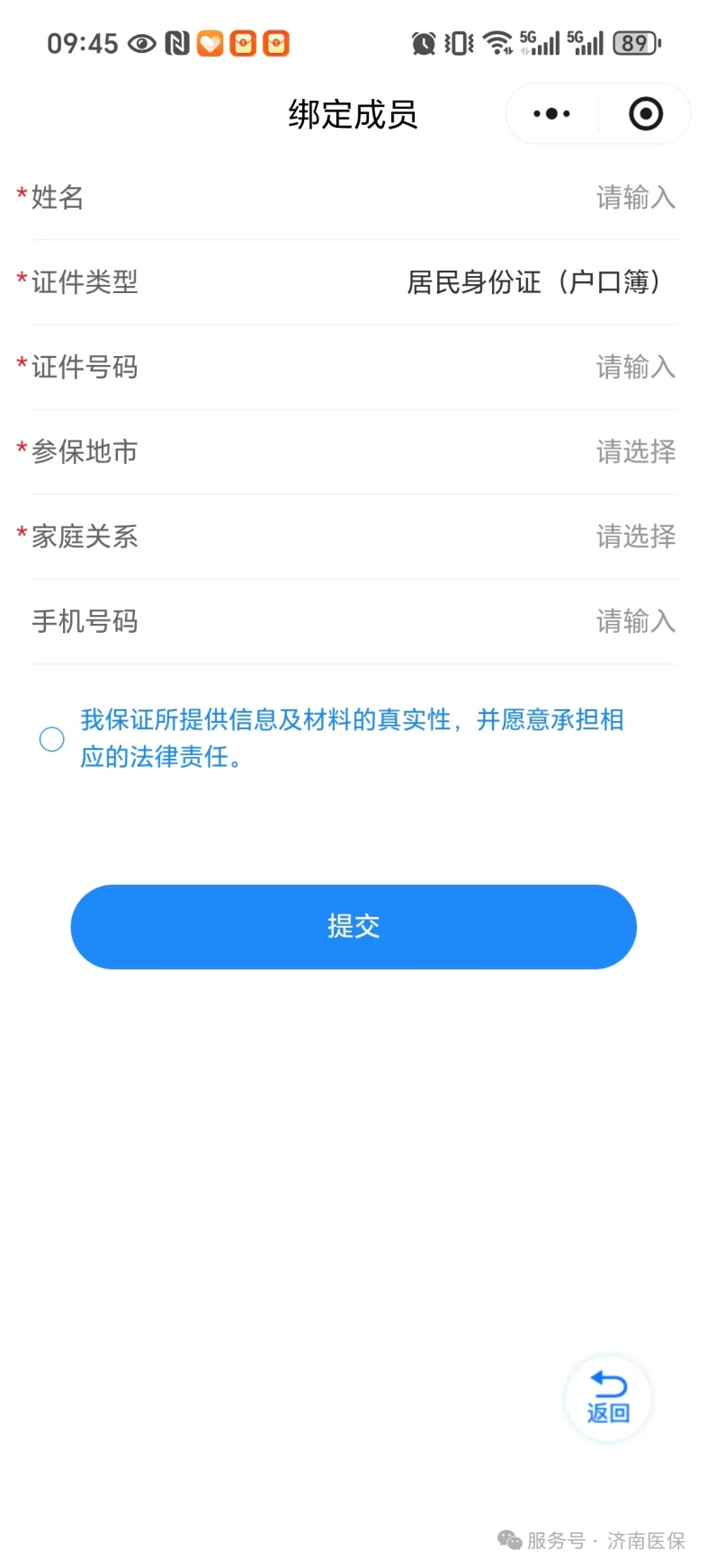
Task: Select the agreement confirmation circle
Action: click(x=51, y=738)
